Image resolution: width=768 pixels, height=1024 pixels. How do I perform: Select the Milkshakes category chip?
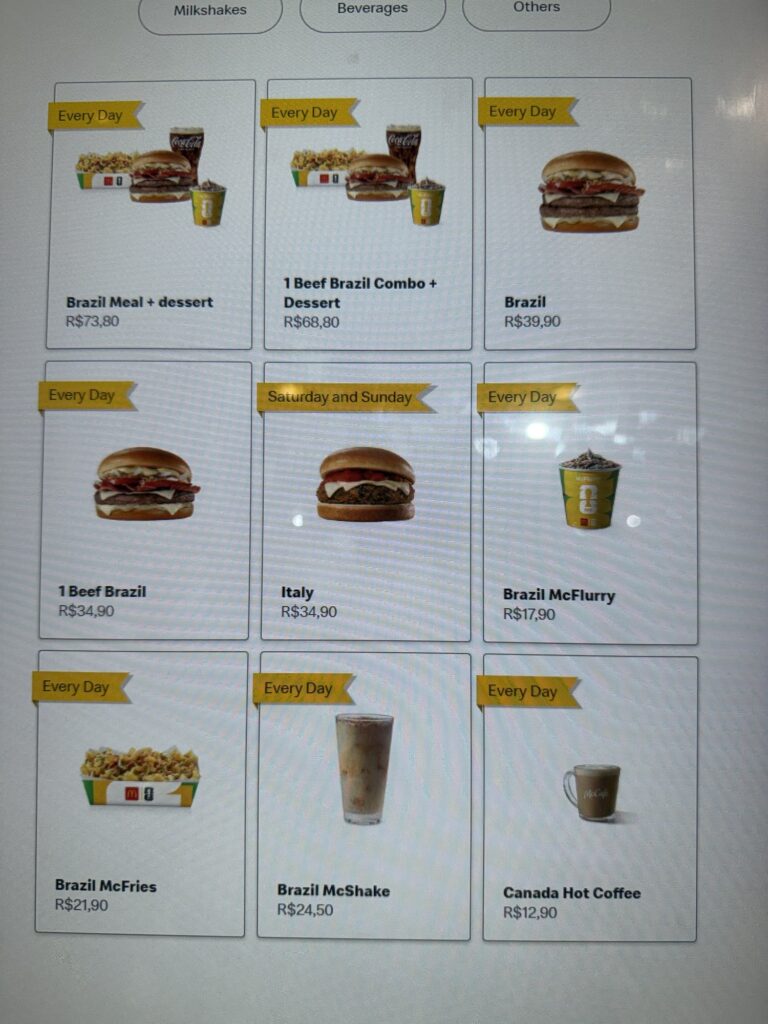tap(210, 12)
